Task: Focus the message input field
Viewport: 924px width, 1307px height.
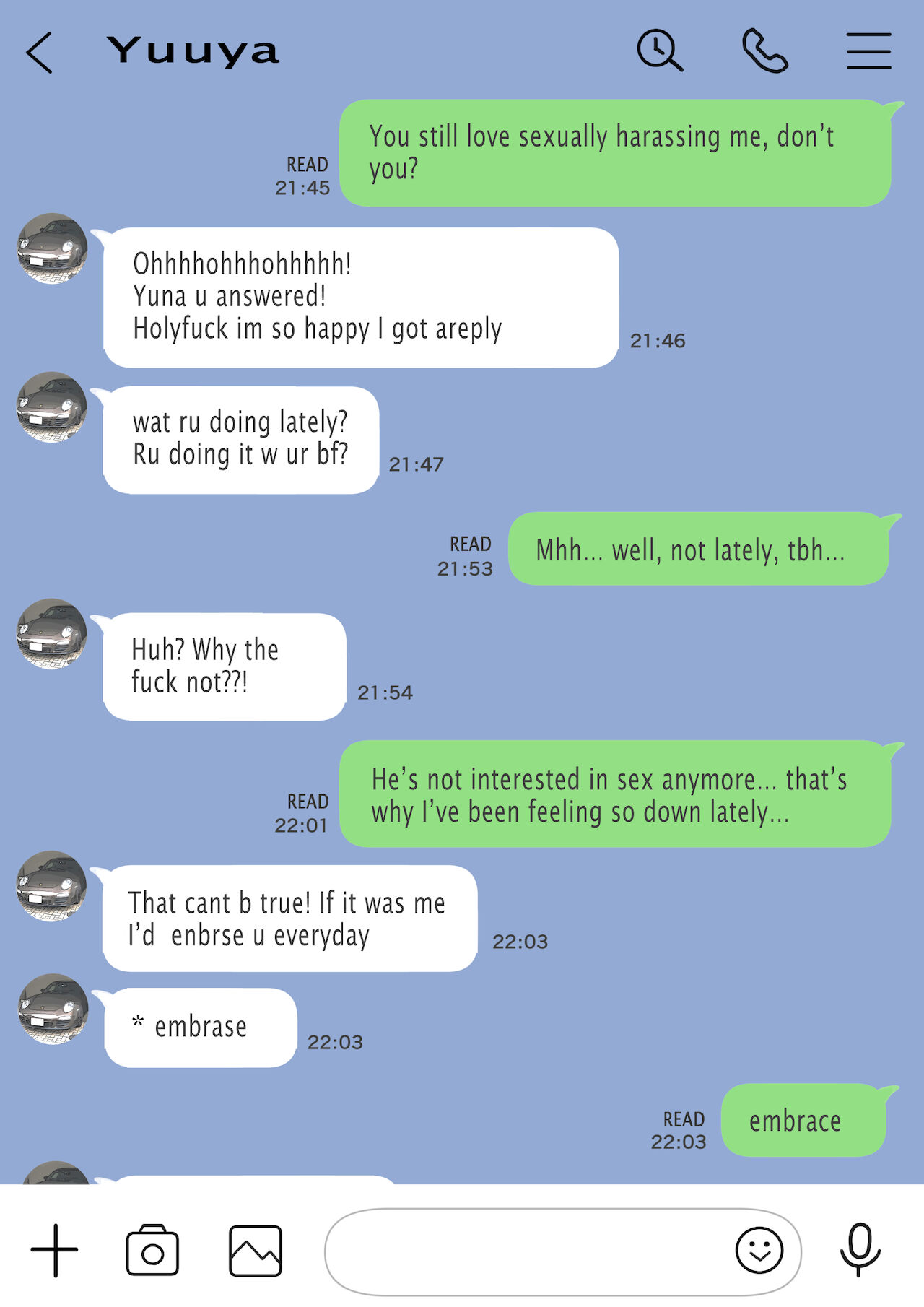Action: pos(527,1250)
